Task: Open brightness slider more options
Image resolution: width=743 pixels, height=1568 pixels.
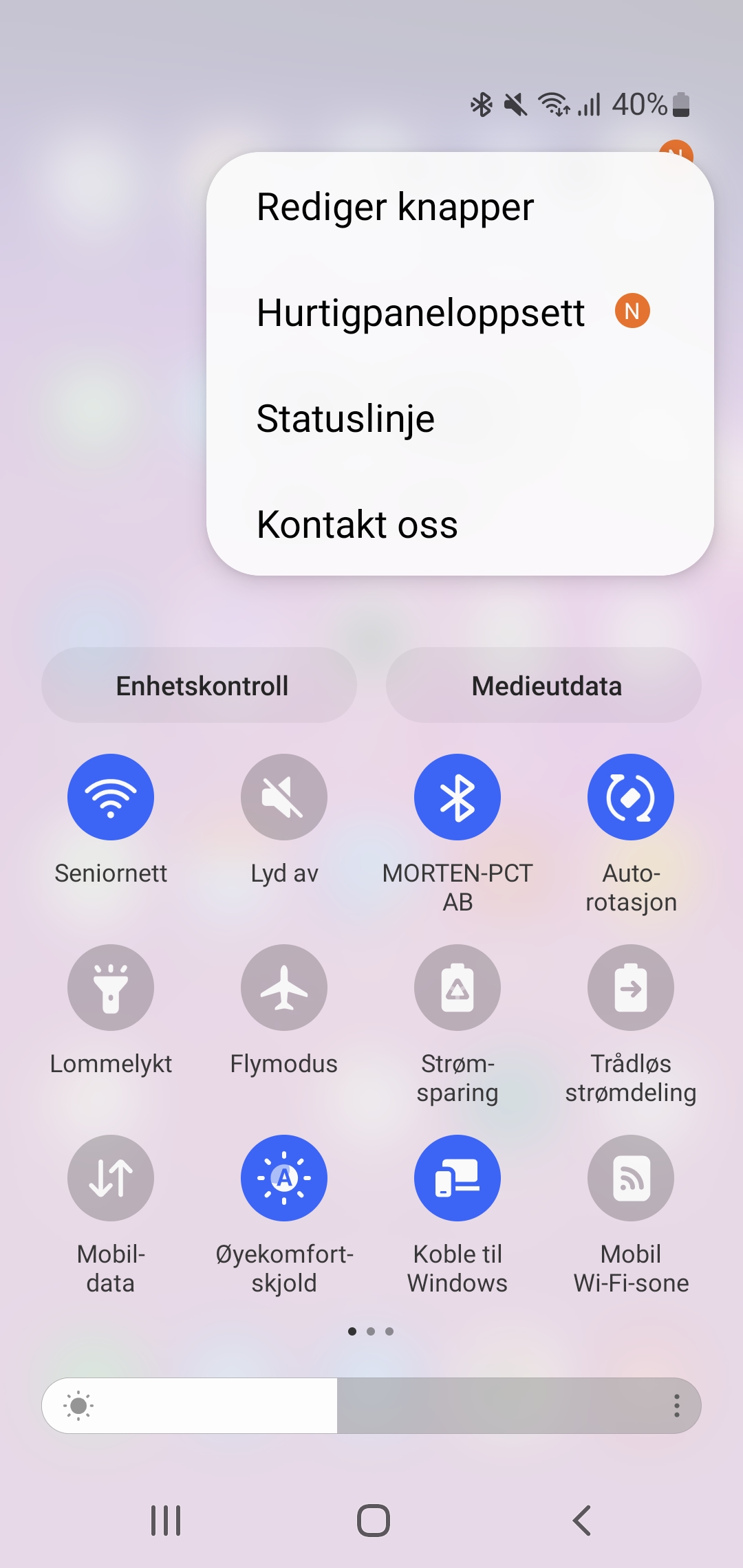Action: [x=677, y=1406]
